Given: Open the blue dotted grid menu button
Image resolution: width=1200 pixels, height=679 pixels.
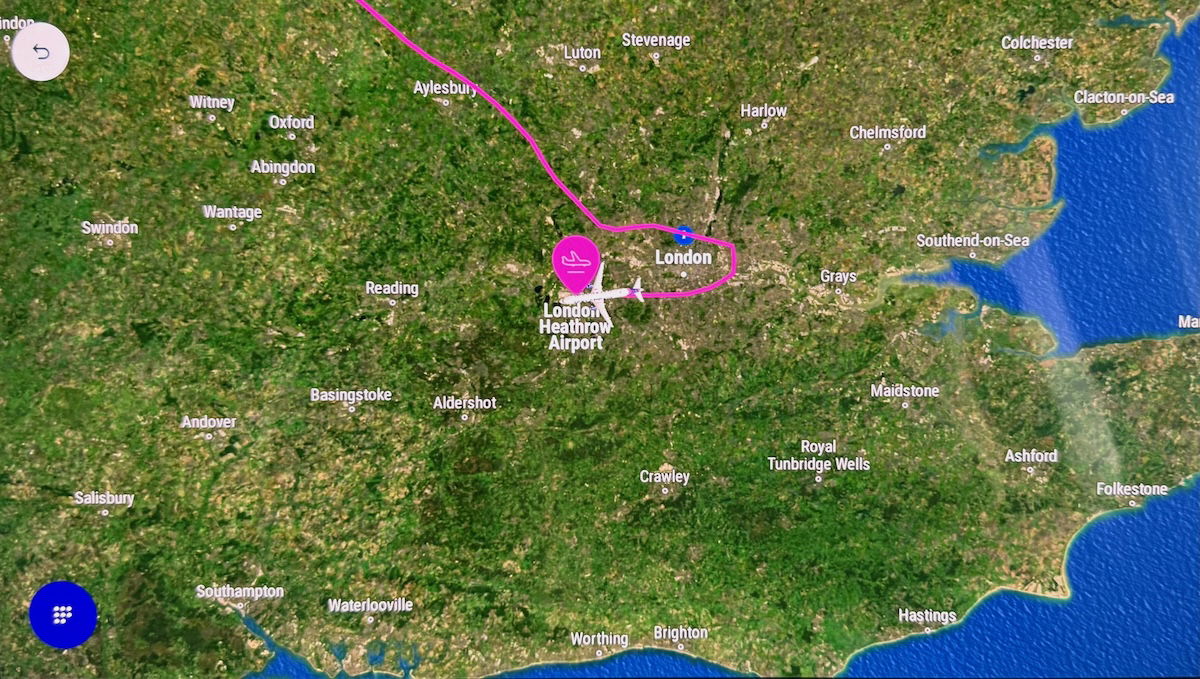Looking at the screenshot, I should tap(63, 614).
